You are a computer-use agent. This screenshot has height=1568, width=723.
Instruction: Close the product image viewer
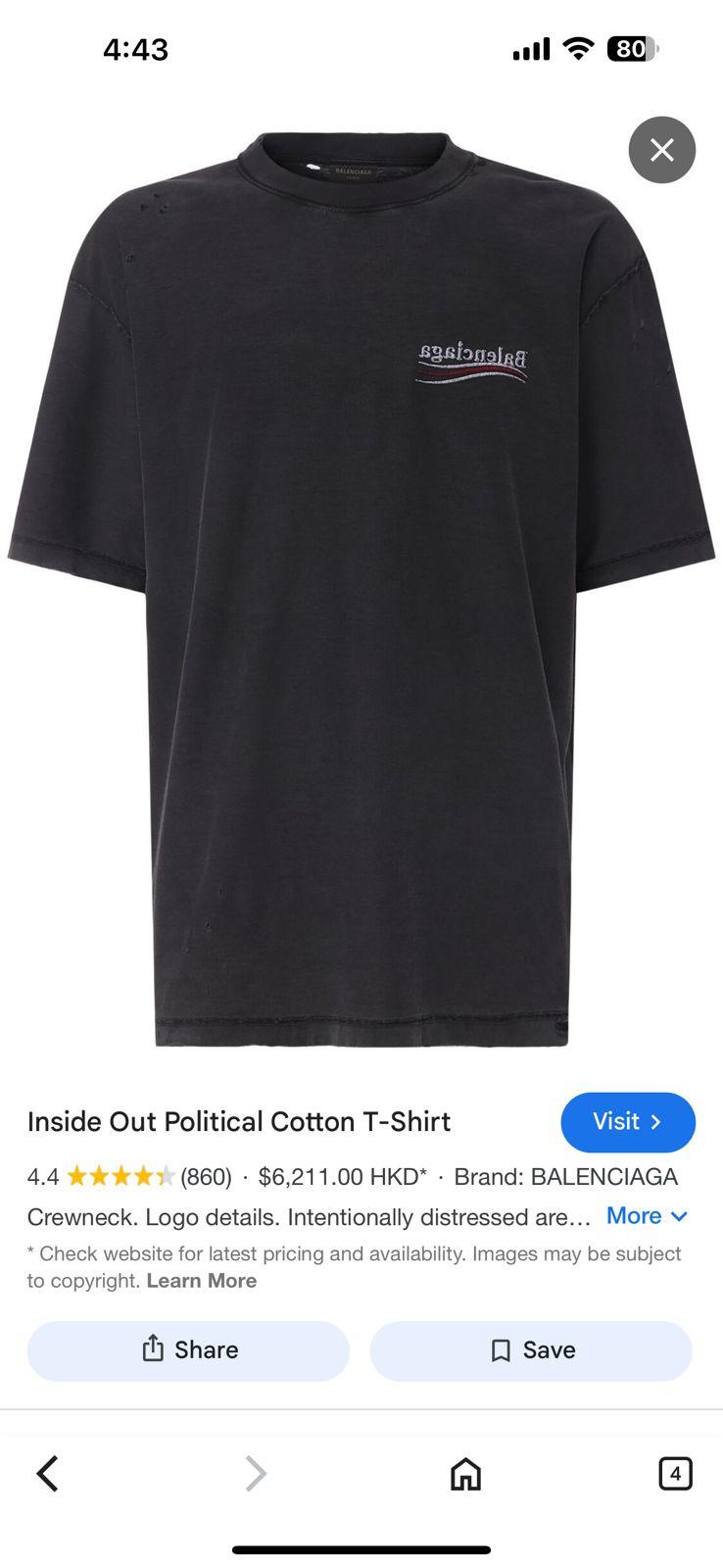[661, 150]
